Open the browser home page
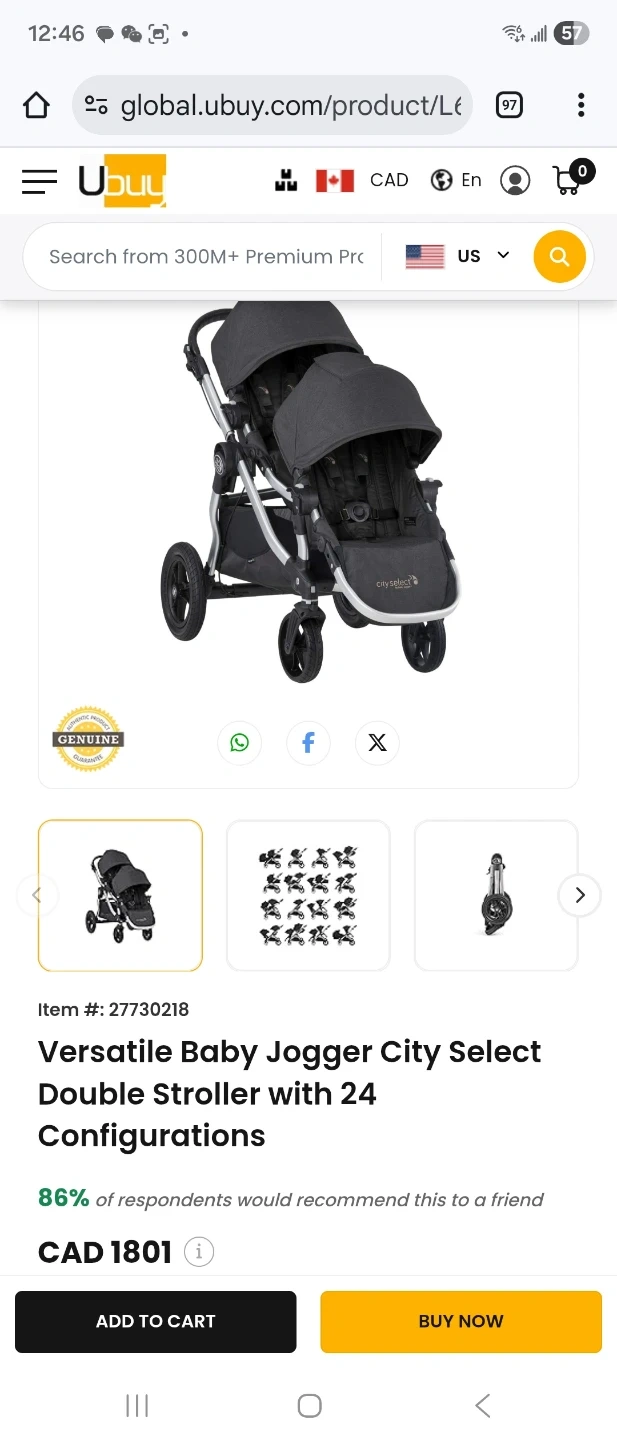The image size is (617, 1440). (36, 105)
